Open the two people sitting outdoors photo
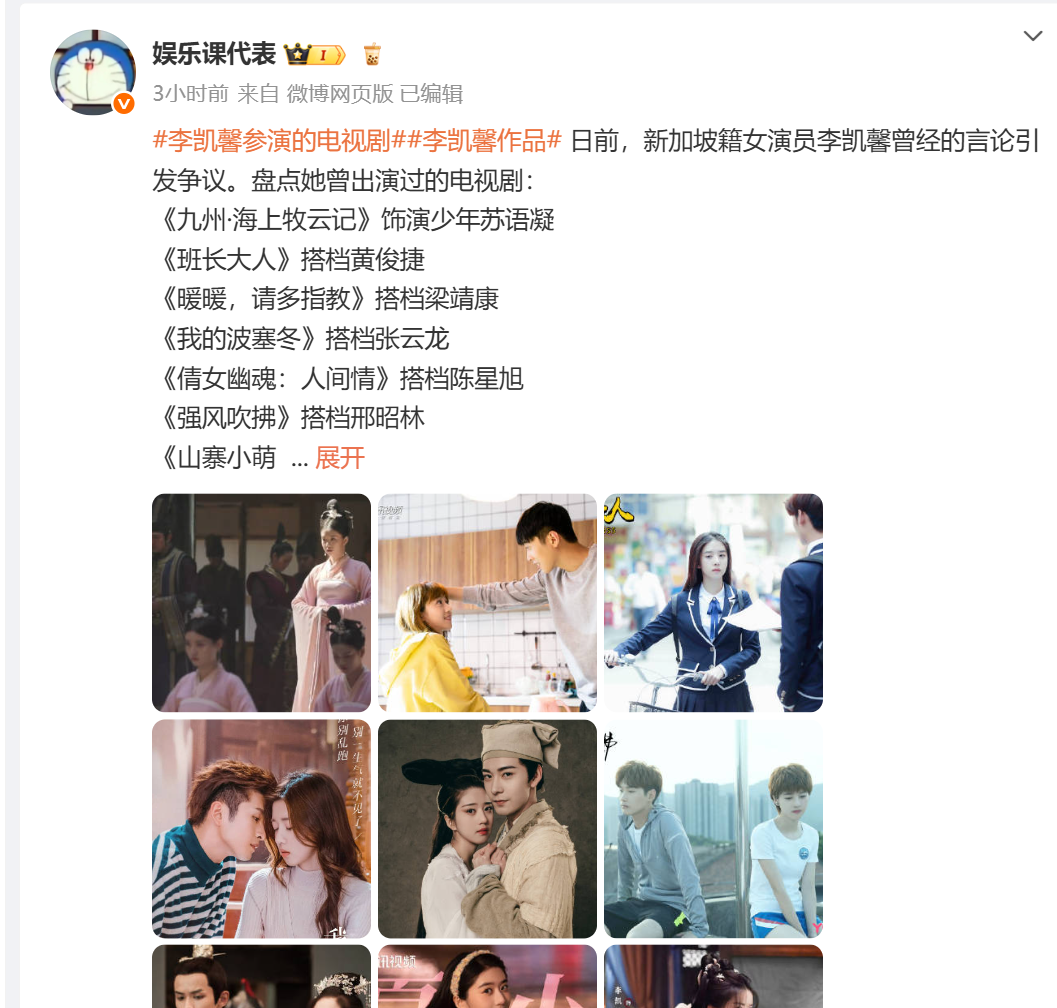 [713, 829]
